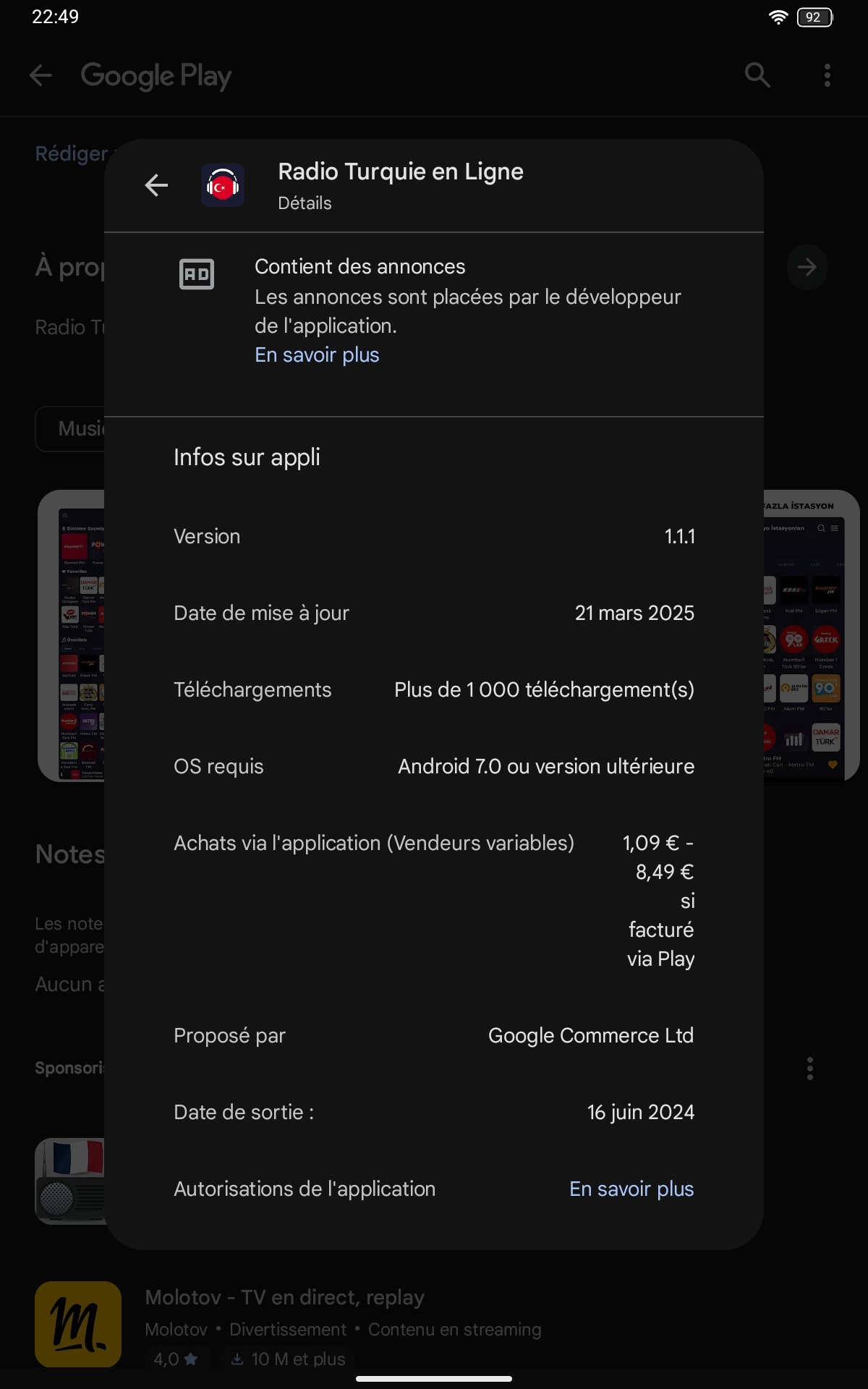Tap the battery indicator in the status bar

tap(814, 17)
